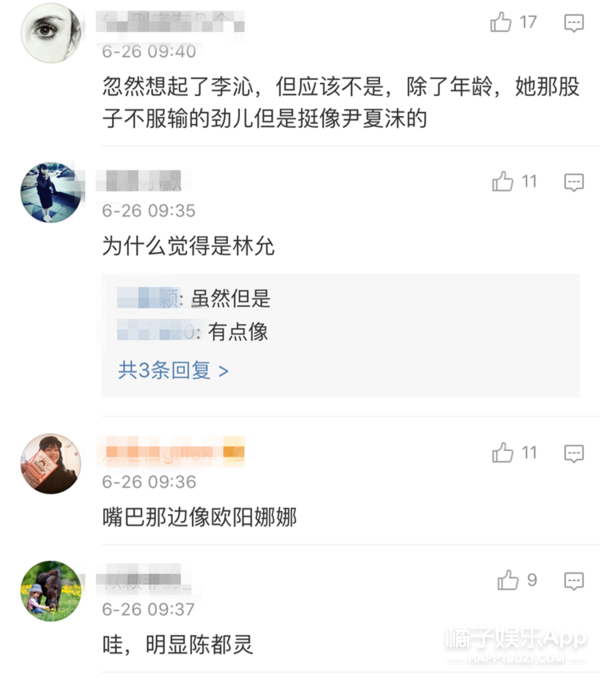The height and width of the screenshot is (679, 600).
Task: Expand 共3条回复 replies
Action: 173,370
